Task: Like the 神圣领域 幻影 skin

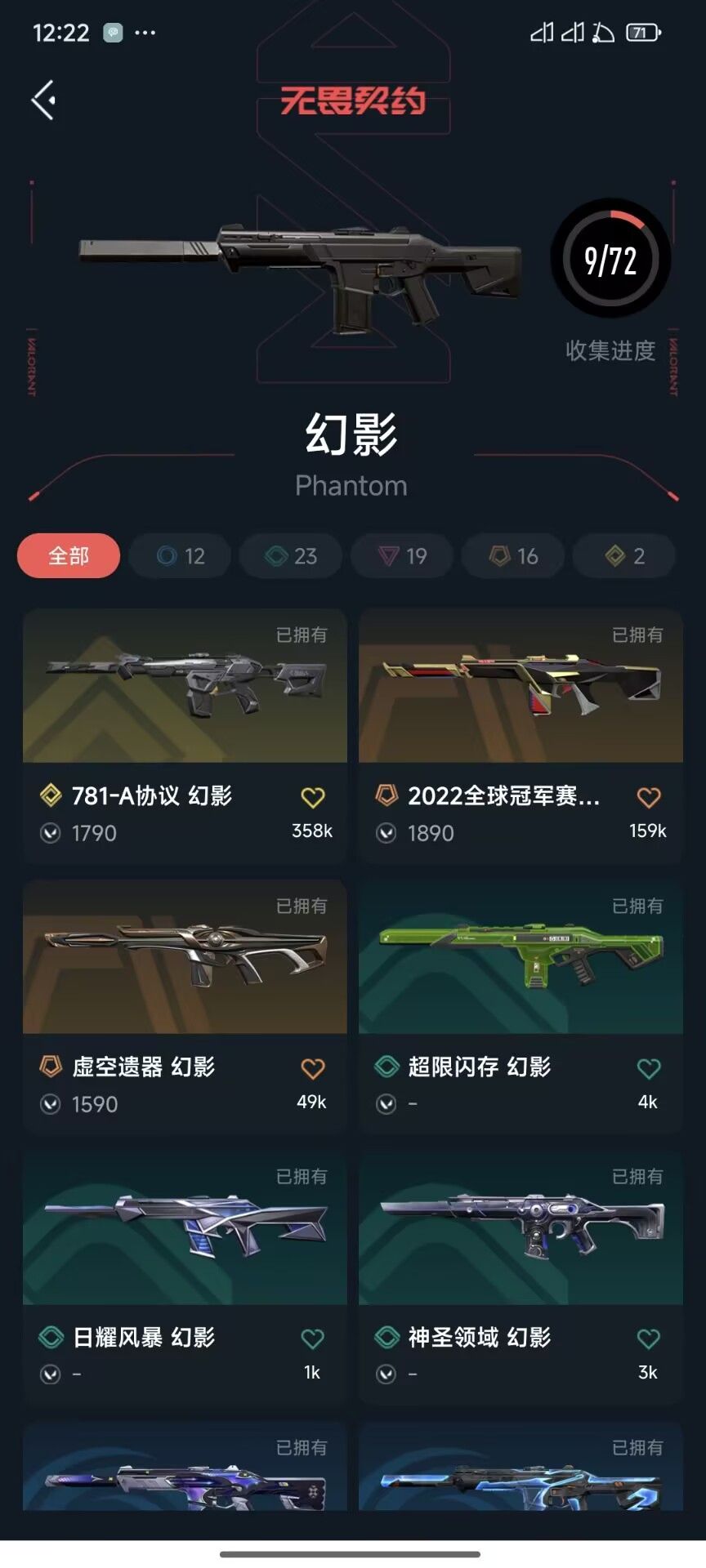Action: [649, 1339]
